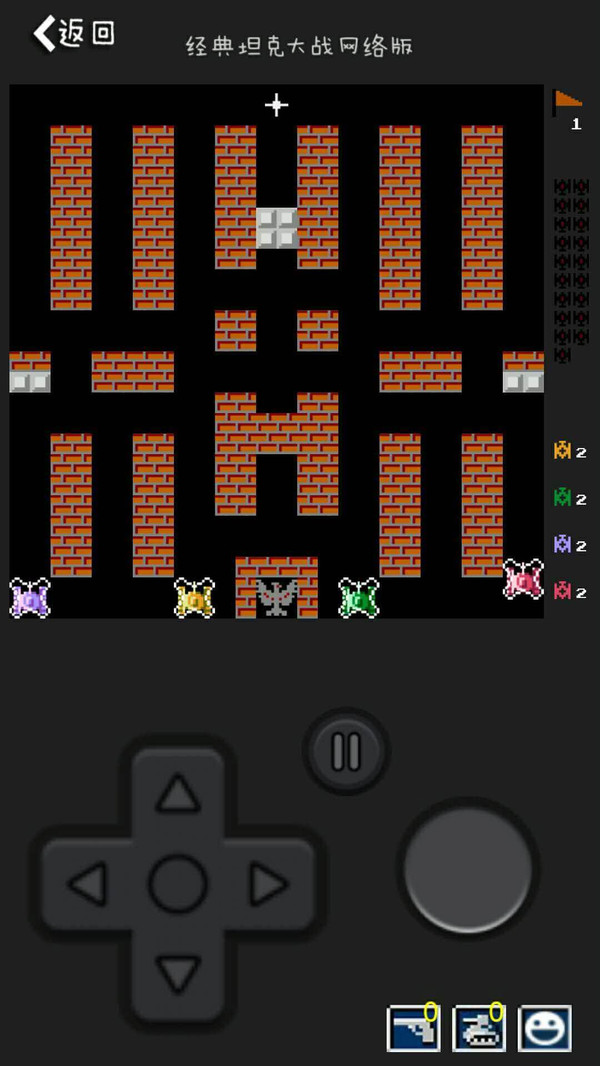Tap the round fire button
Screen dimensions: 600x1066
point(468,866)
